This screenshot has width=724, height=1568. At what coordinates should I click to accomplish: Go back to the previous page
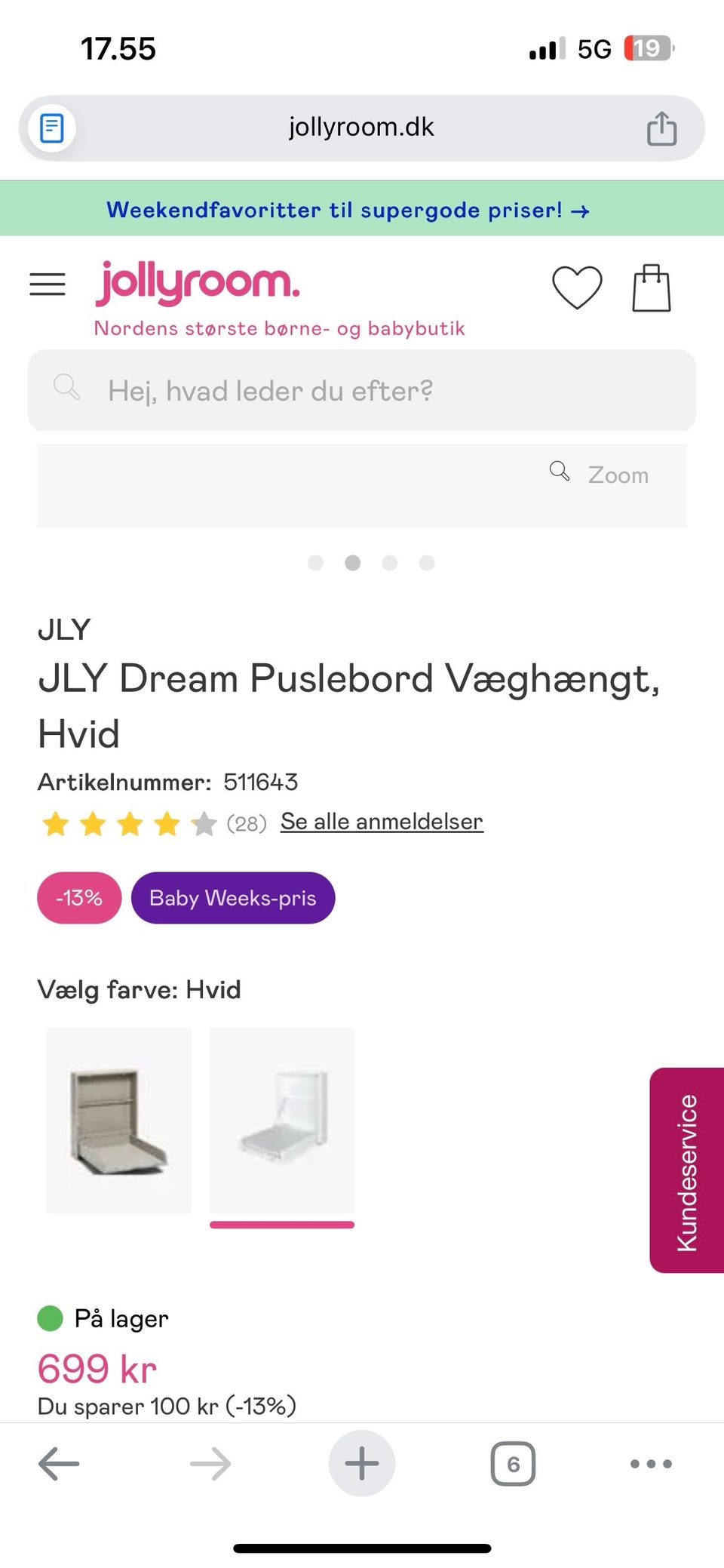pyautogui.click(x=59, y=1465)
